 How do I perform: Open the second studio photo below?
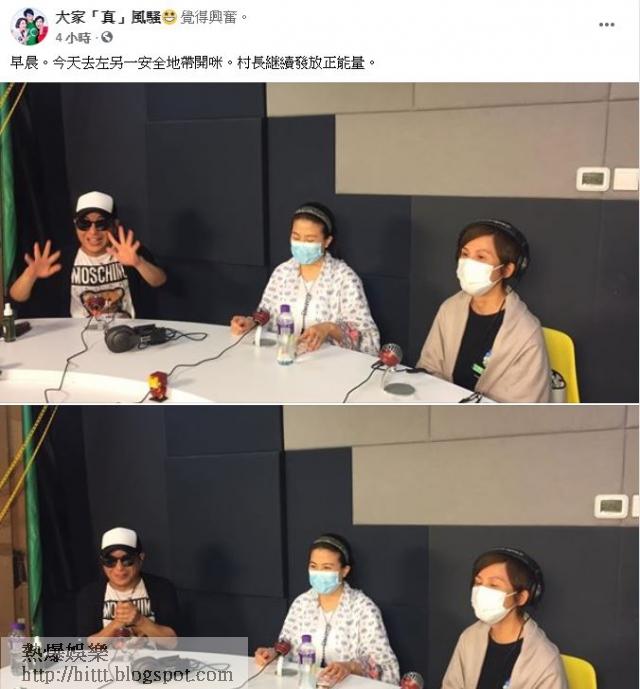coord(320,547)
